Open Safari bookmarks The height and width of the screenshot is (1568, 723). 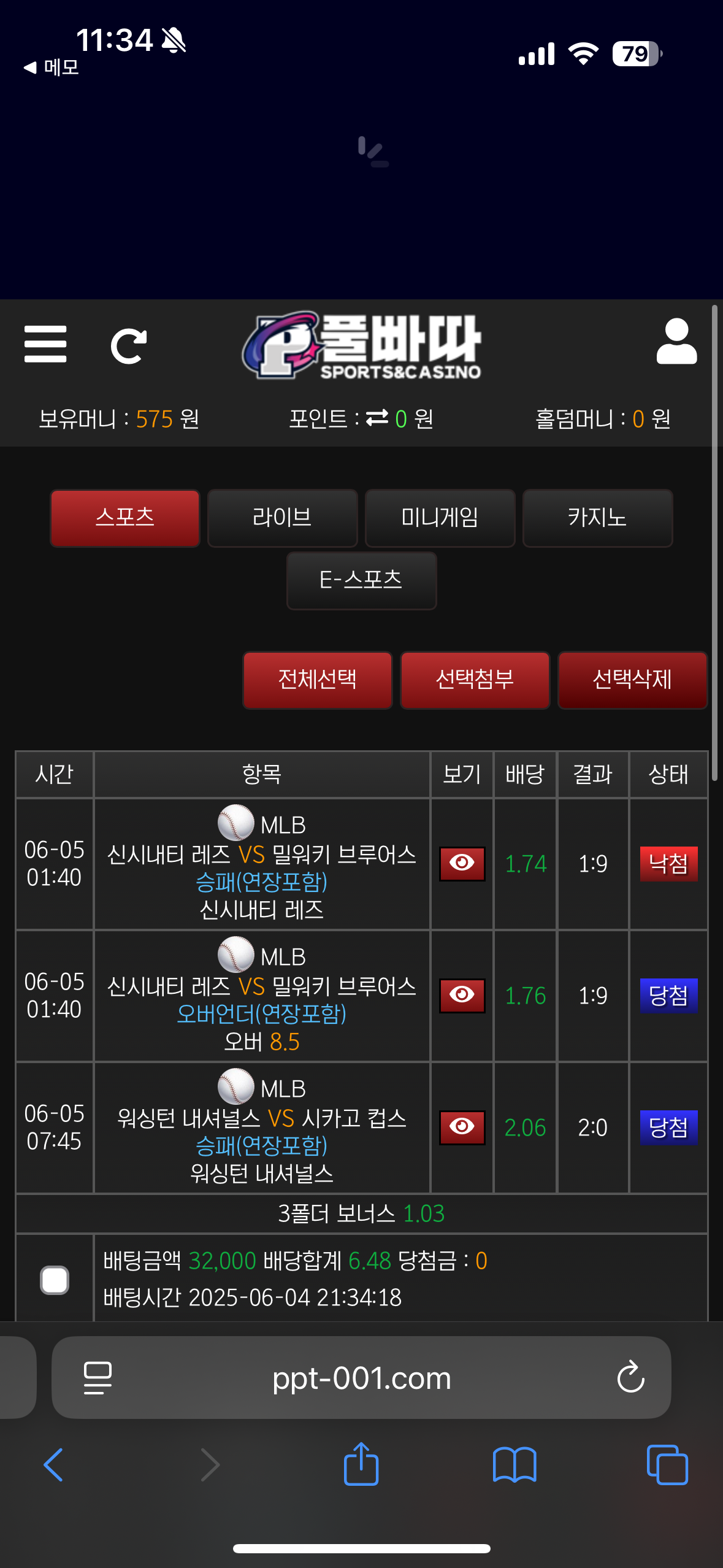tap(515, 1465)
